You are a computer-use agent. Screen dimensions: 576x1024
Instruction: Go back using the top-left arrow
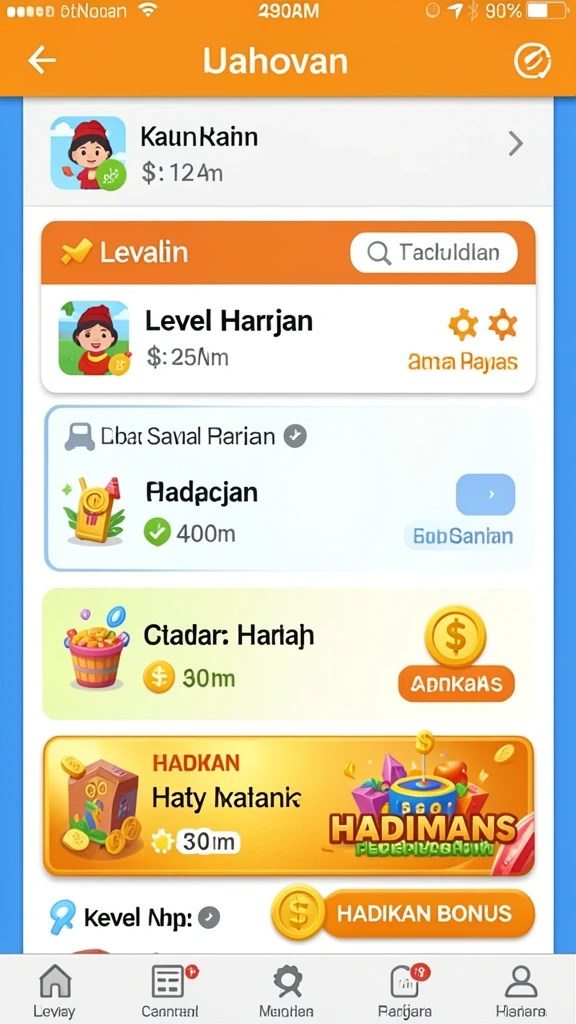point(42,61)
